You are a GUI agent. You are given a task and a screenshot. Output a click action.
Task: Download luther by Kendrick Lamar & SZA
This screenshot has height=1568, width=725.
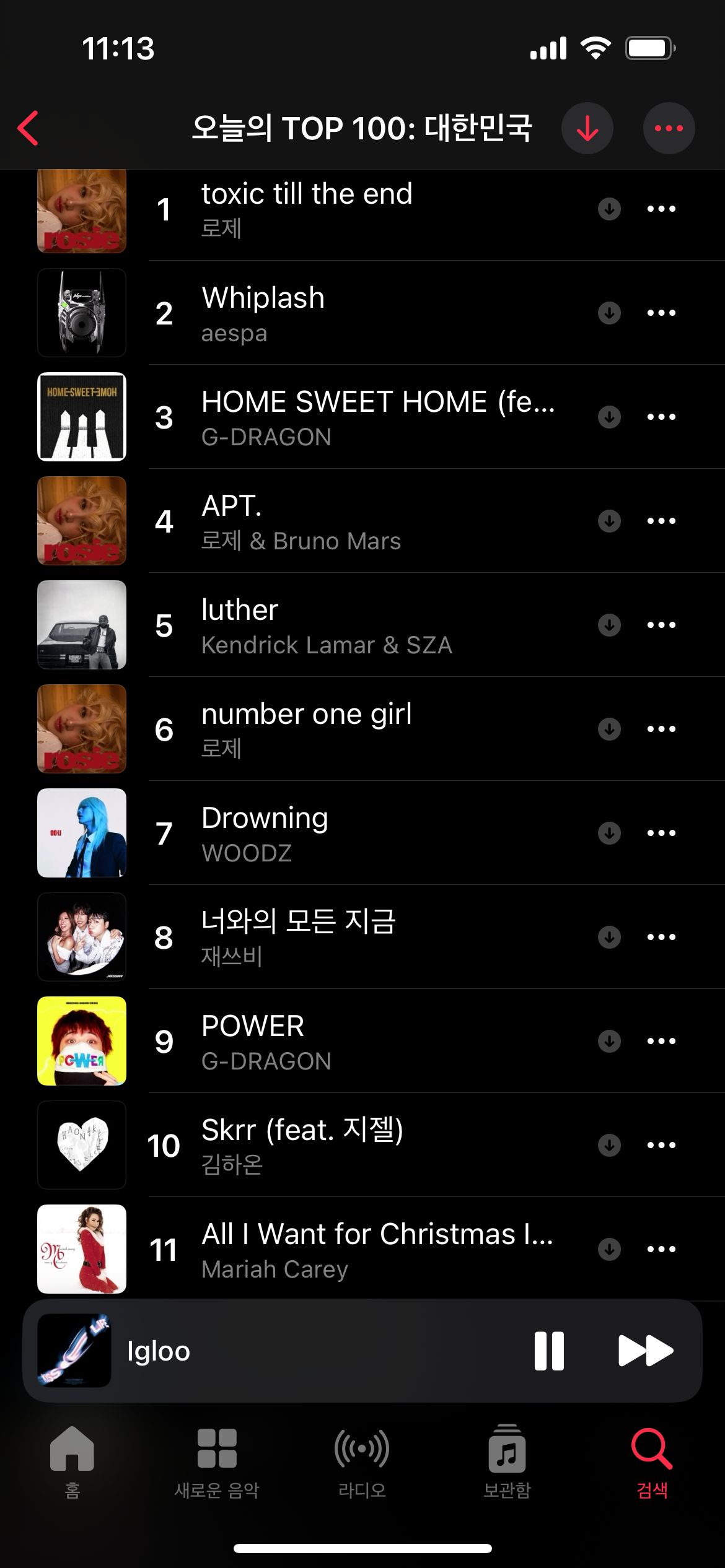[x=609, y=625]
